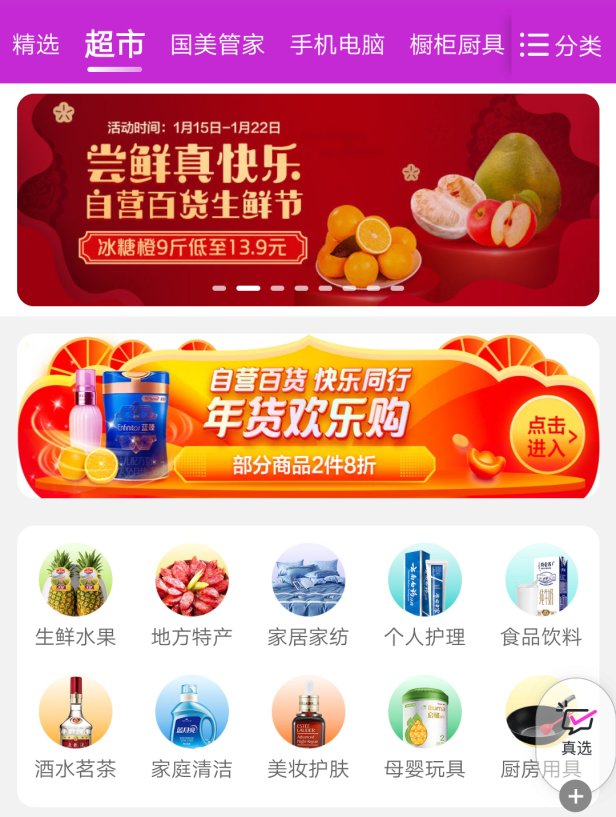Switch to the 精选 tab

click(36, 44)
